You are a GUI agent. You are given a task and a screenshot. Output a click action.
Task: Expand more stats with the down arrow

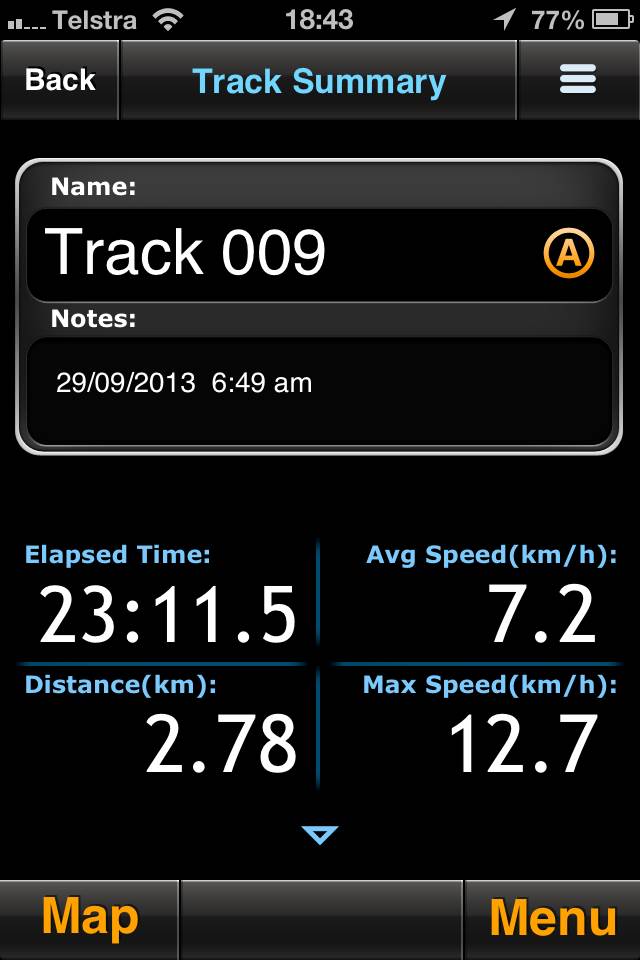tap(320, 835)
